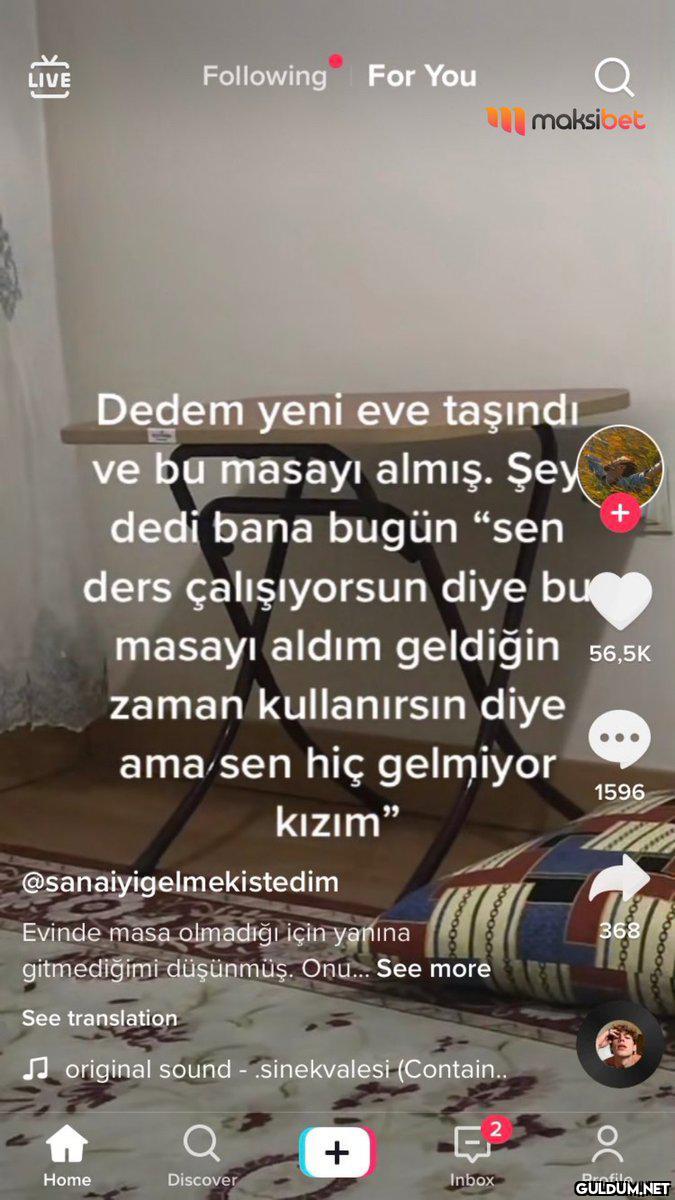
Task: Open the Inbox tab
Action: (x=472, y=1155)
